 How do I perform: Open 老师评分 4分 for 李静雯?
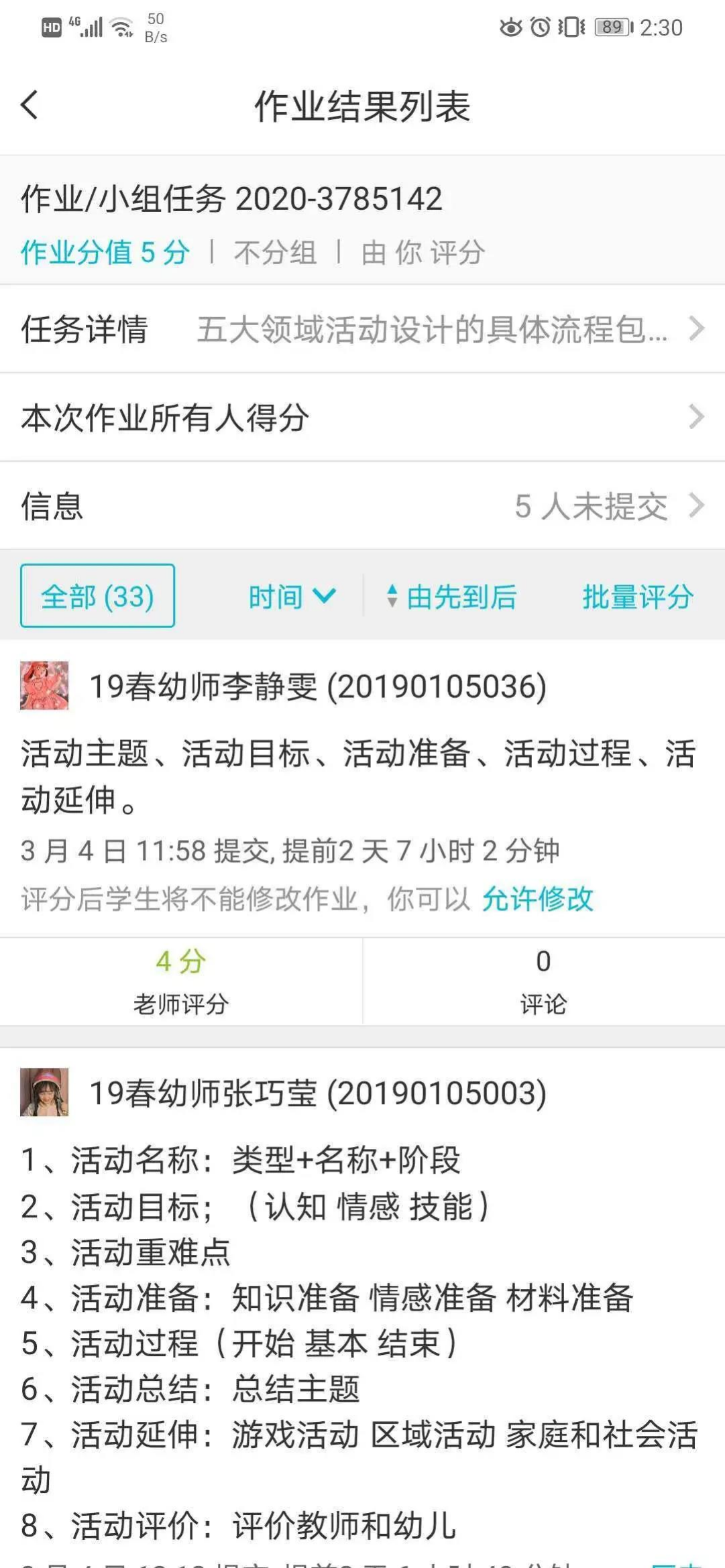[181, 981]
